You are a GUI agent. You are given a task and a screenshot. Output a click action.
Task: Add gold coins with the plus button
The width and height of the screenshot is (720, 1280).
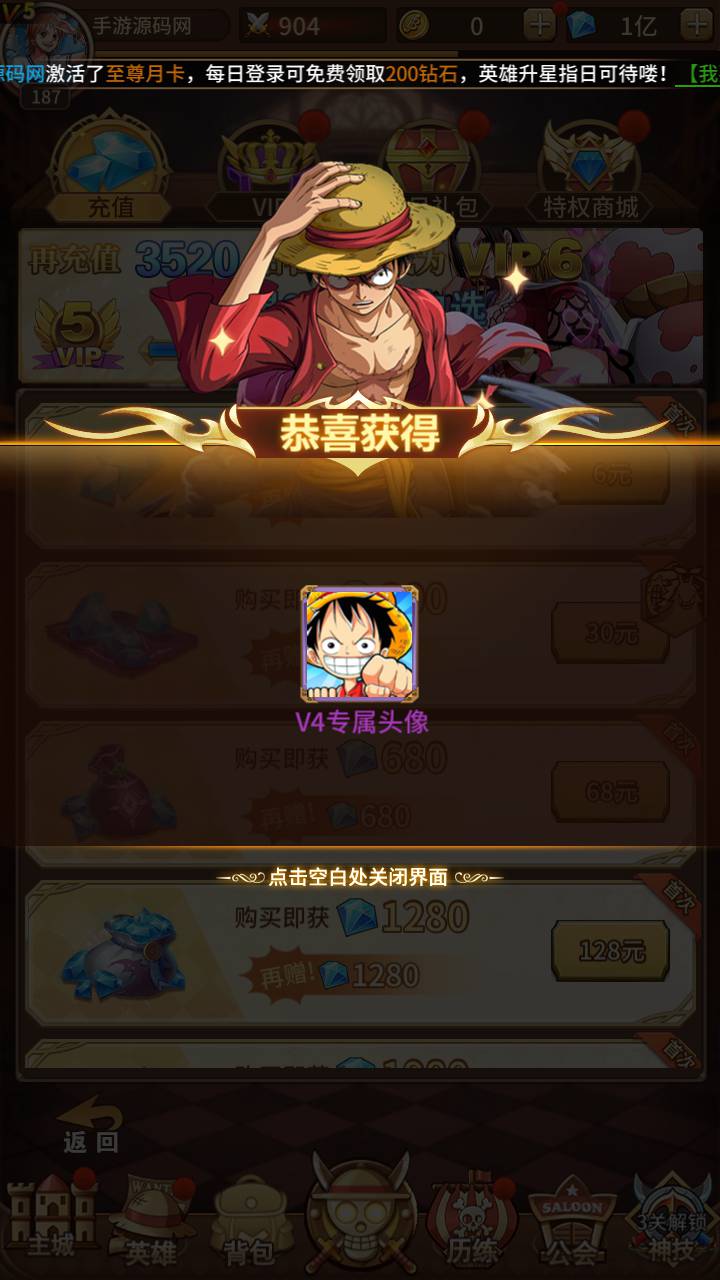click(x=538, y=25)
